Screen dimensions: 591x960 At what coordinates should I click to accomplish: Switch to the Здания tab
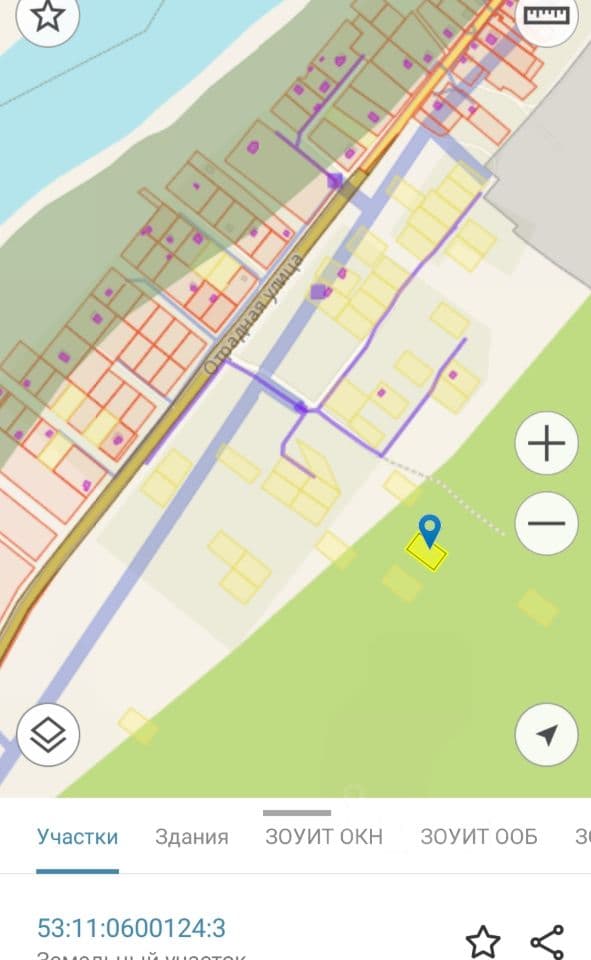pyautogui.click(x=192, y=836)
